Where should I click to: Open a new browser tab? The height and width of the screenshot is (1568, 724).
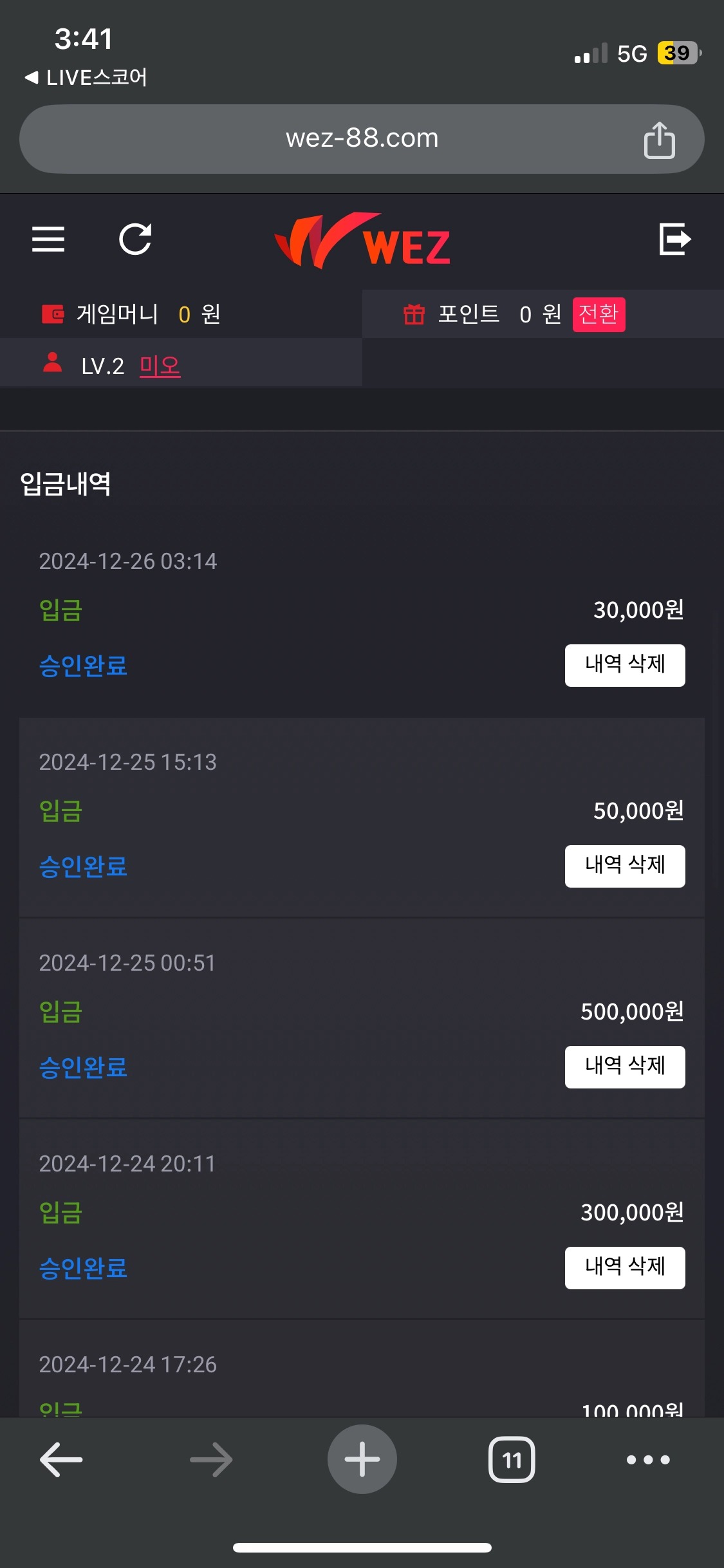362,1459
